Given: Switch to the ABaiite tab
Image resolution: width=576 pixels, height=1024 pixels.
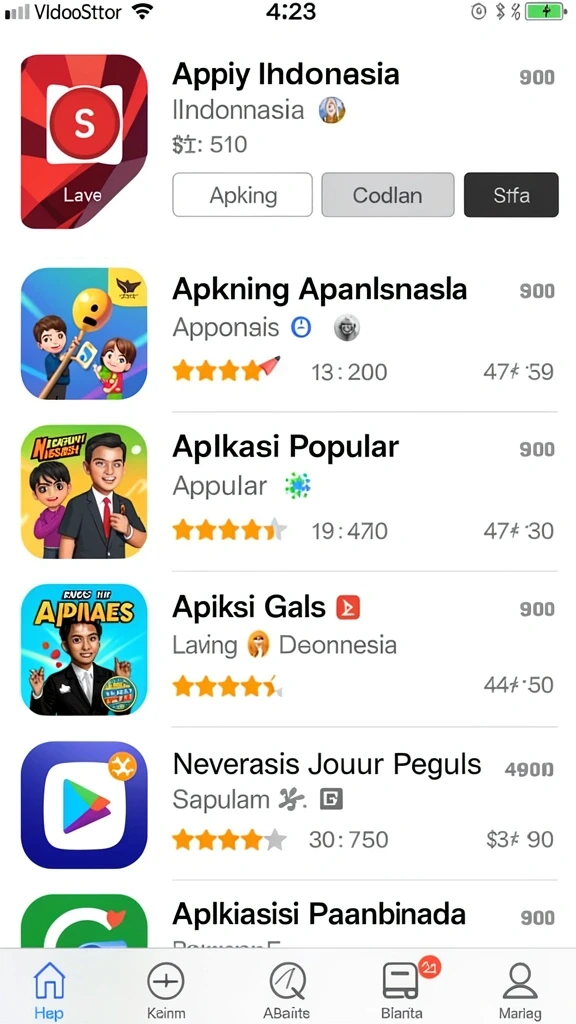Looking at the screenshot, I should 287,989.
